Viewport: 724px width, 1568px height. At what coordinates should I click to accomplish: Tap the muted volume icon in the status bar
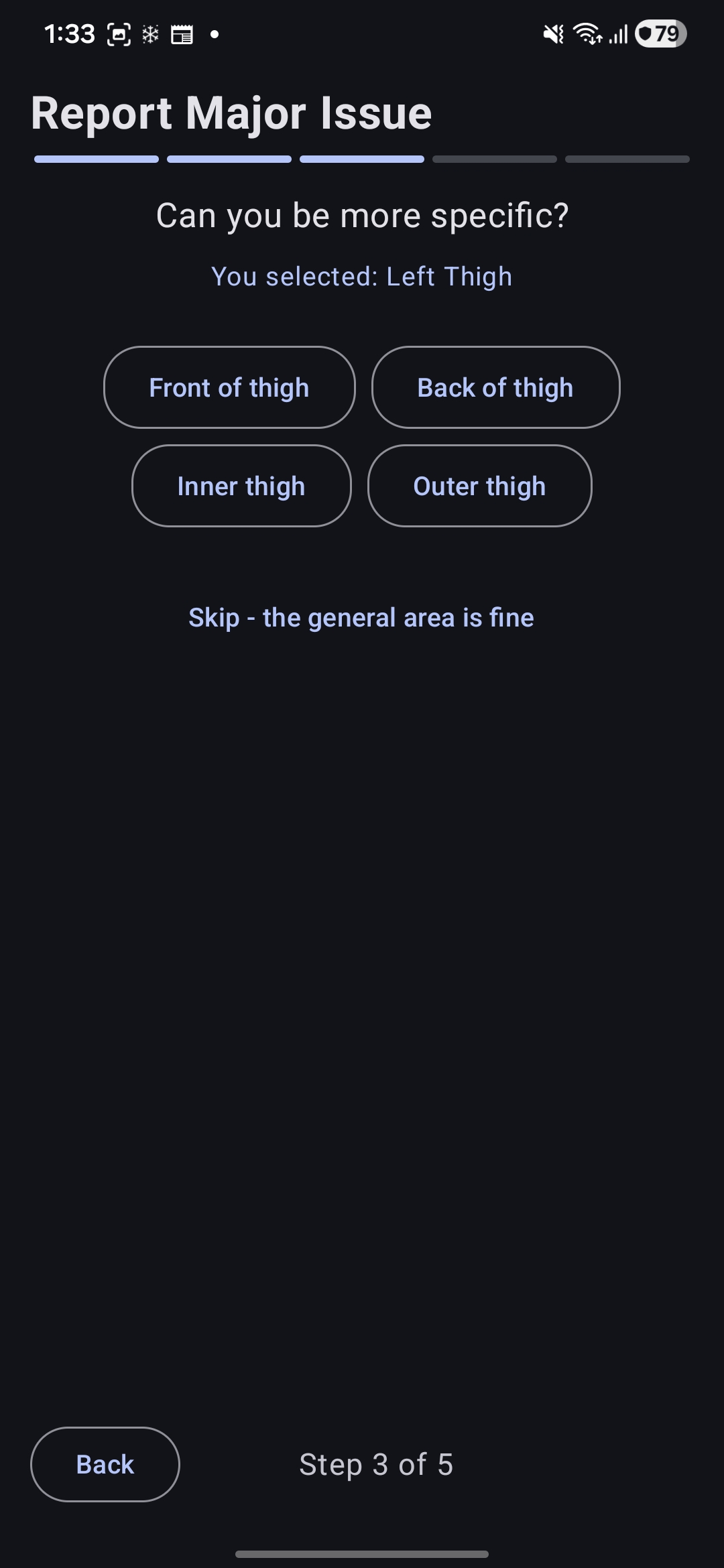pos(553,34)
